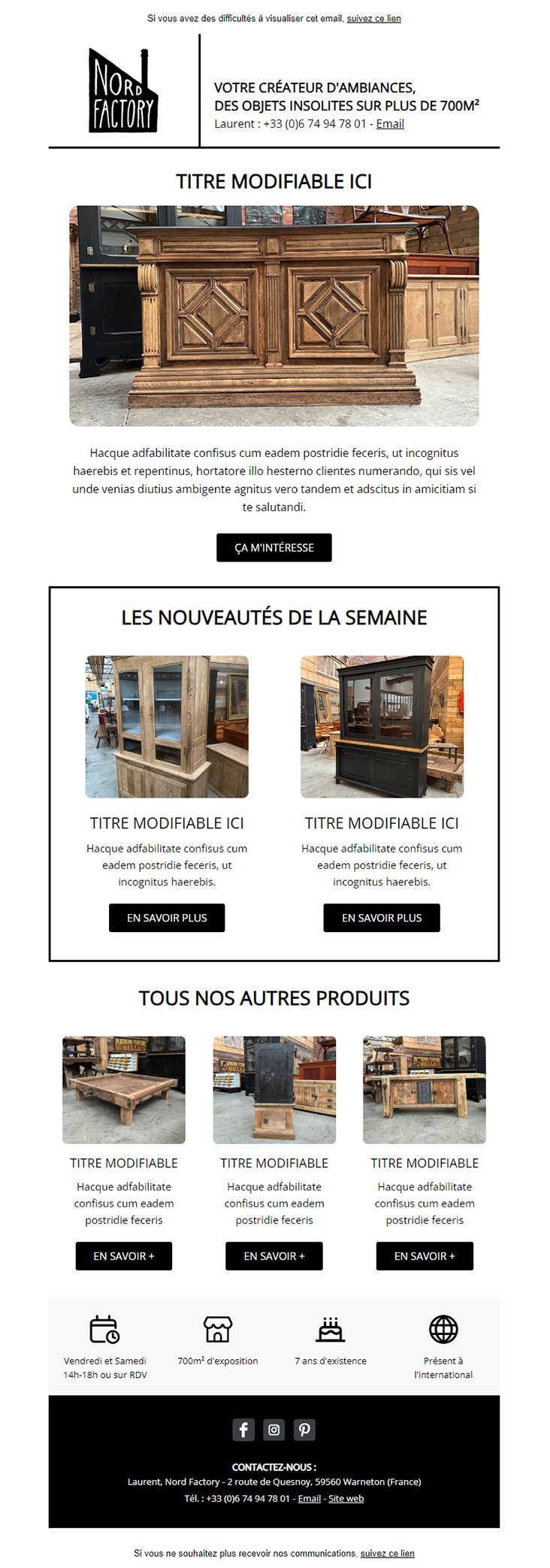Screen dimensions: 550x1568
Task: Tap EN SAVOIR PLUS under the light wood cabinet
Action: coord(167,918)
